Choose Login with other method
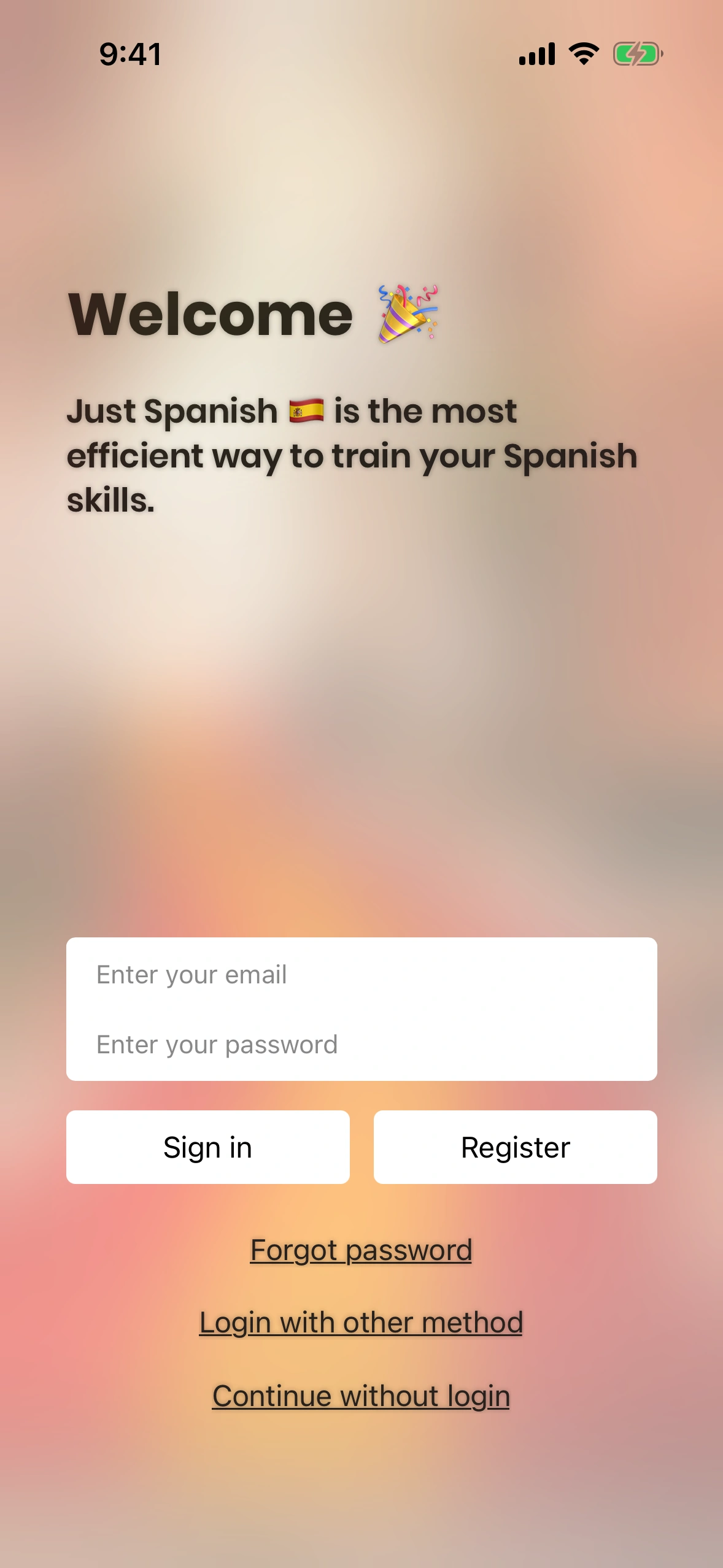 pos(361,1323)
